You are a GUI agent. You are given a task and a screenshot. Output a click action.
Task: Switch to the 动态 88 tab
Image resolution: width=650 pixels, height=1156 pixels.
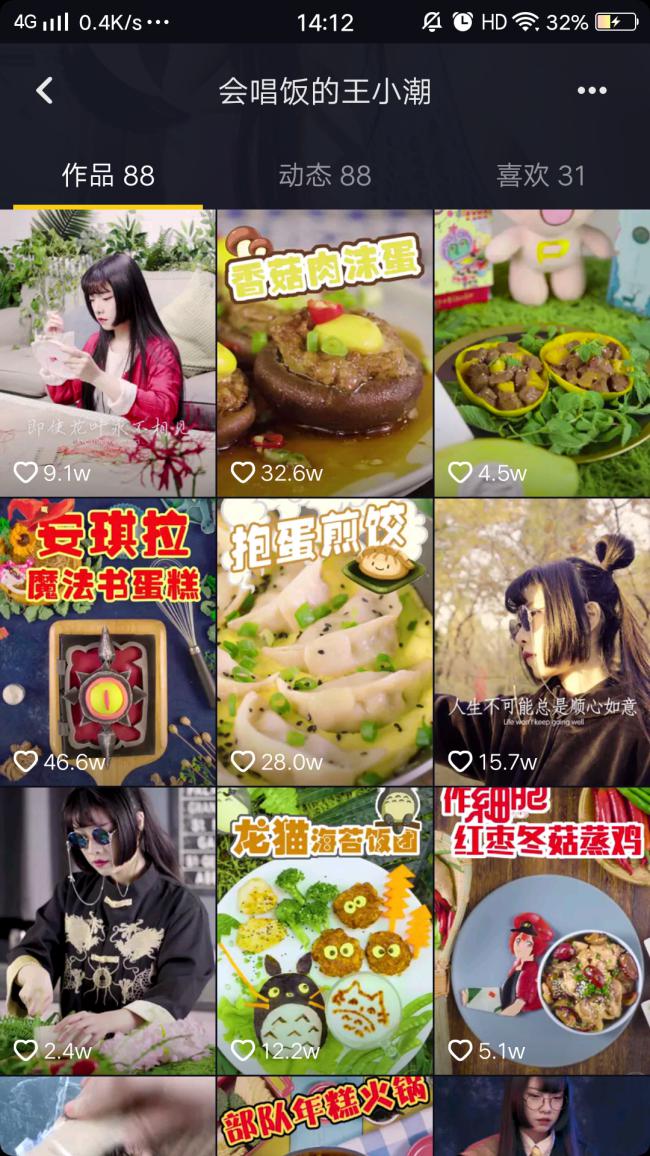[325, 176]
